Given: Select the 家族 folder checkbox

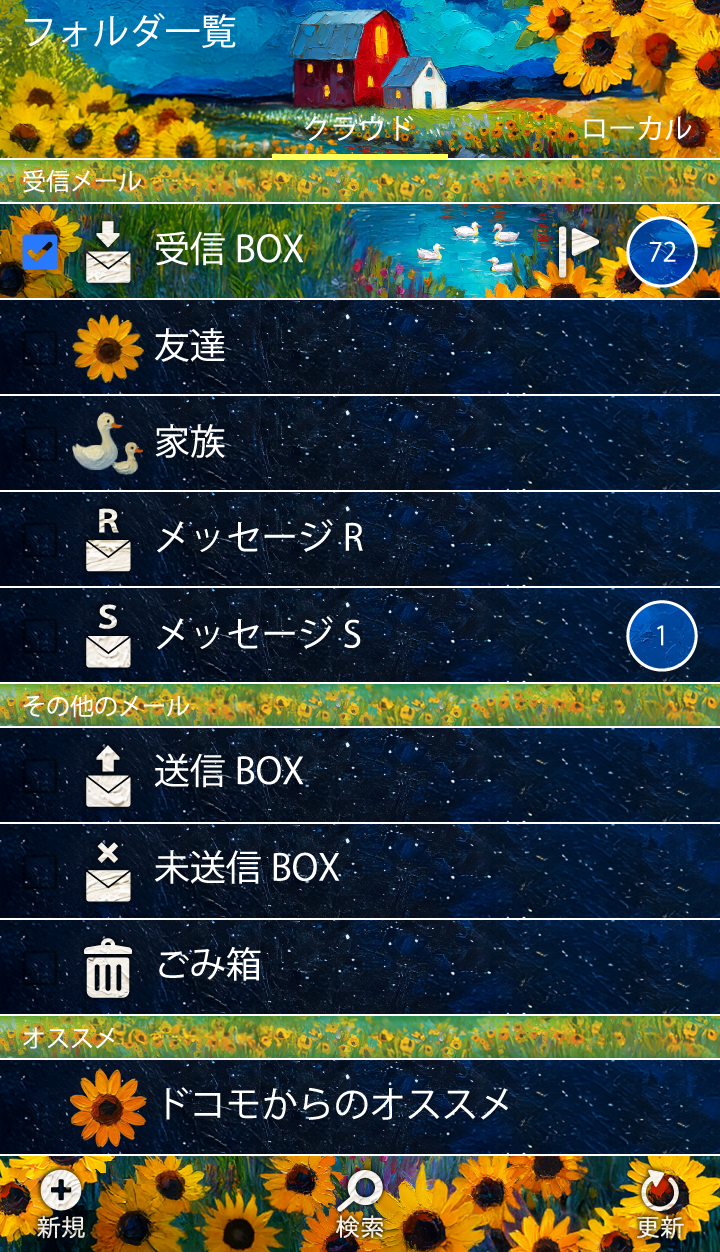Looking at the screenshot, I should (40, 443).
